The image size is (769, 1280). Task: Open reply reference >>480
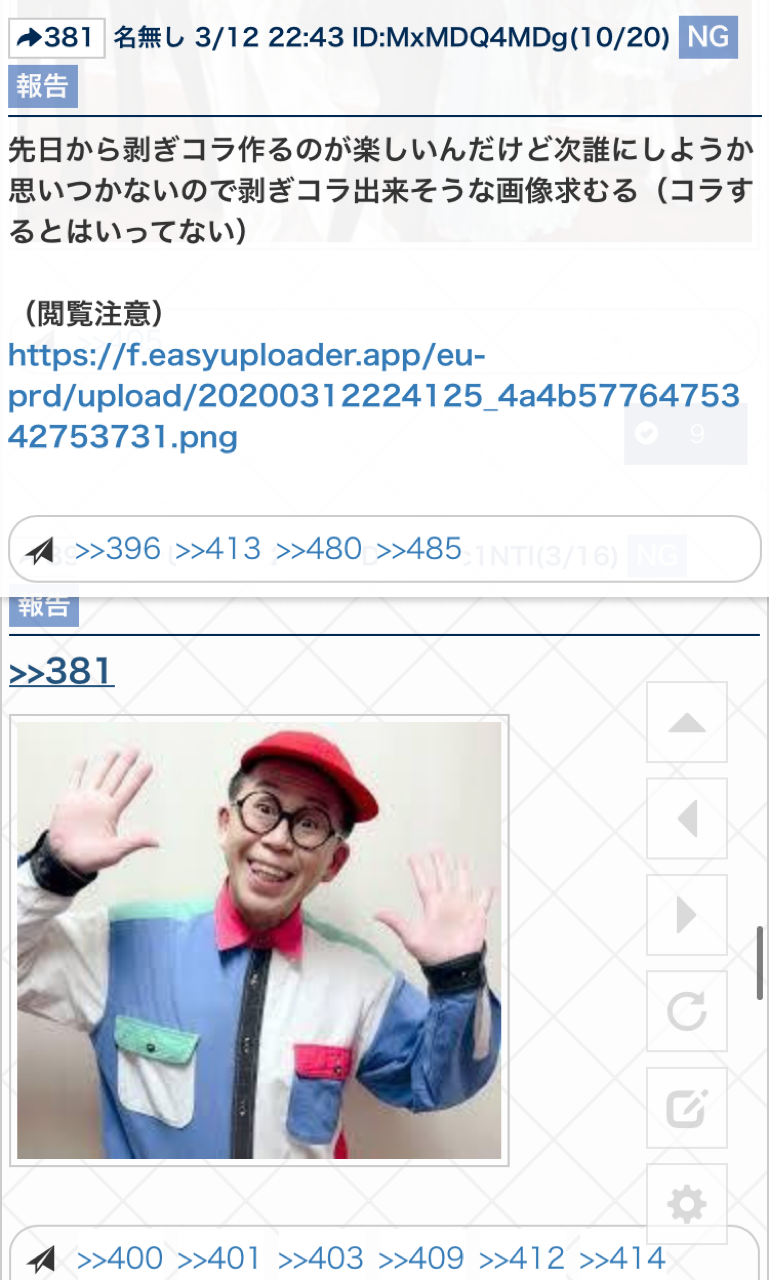click(x=319, y=549)
